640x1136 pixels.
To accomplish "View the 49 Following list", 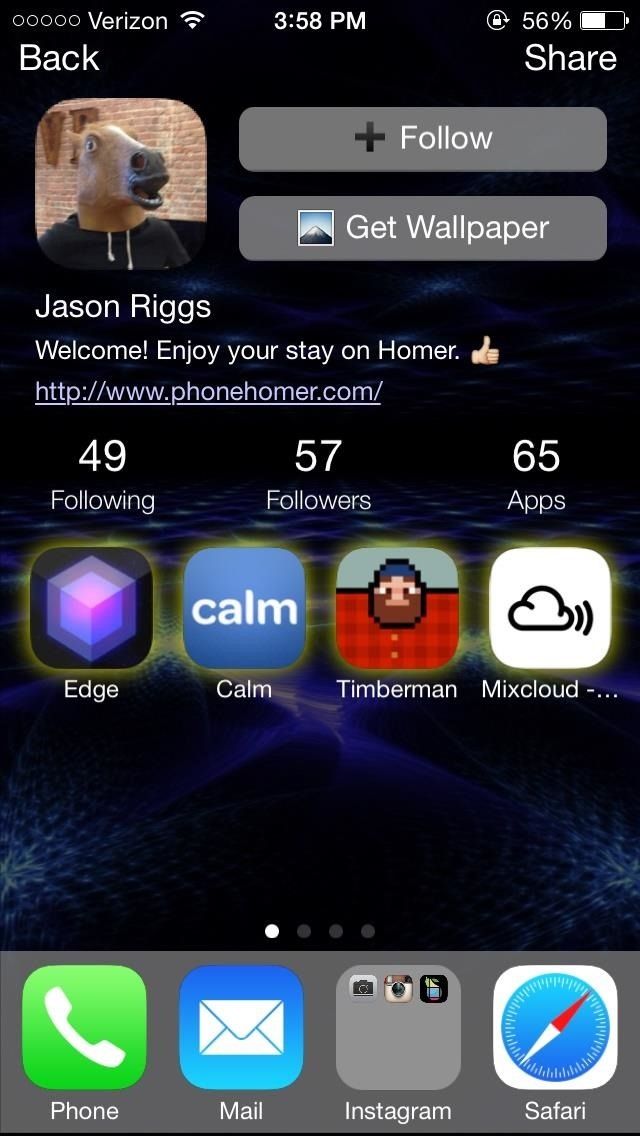I will (103, 475).
